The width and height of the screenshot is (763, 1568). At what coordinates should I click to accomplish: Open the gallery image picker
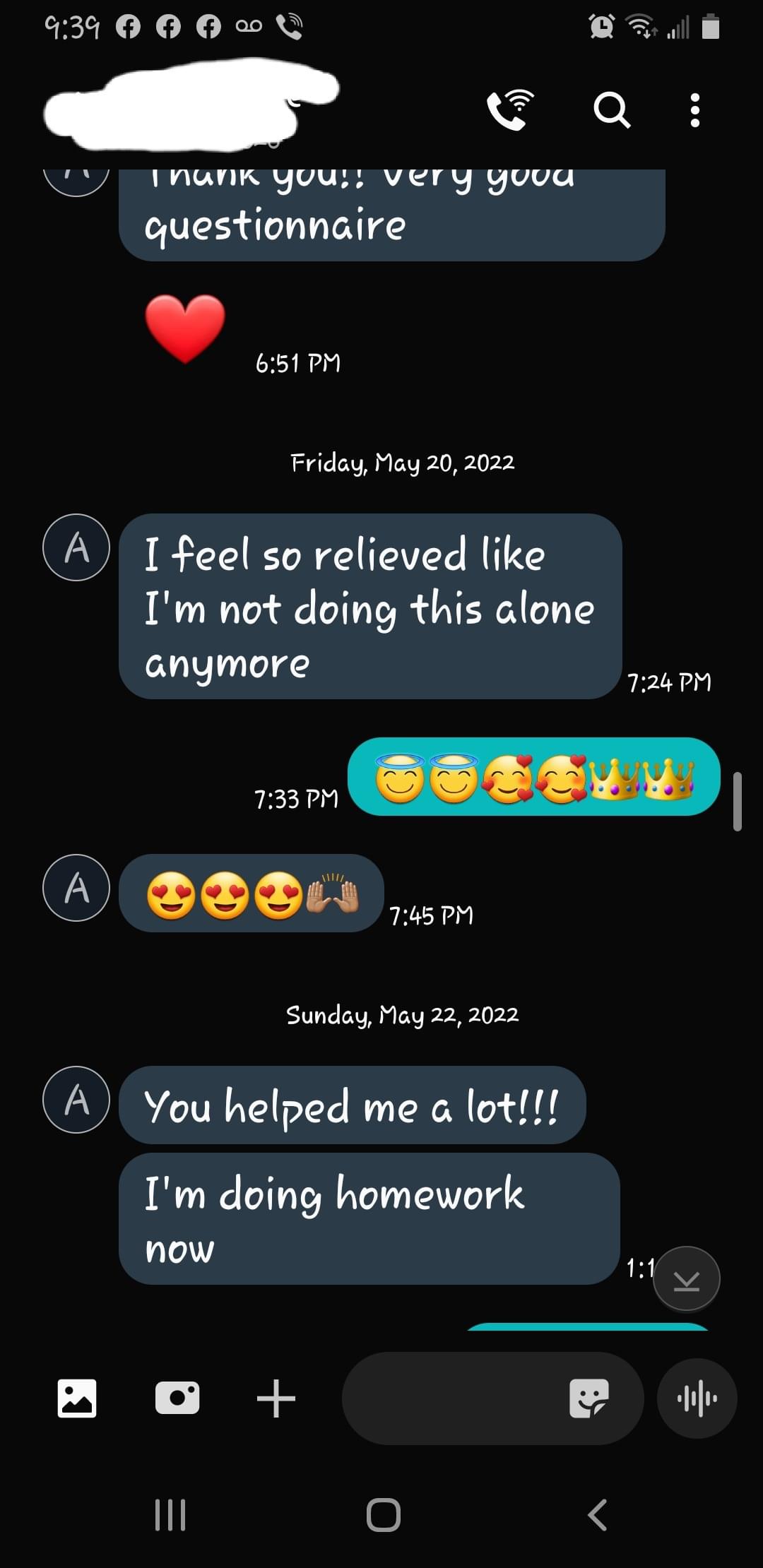coord(77,1398)
